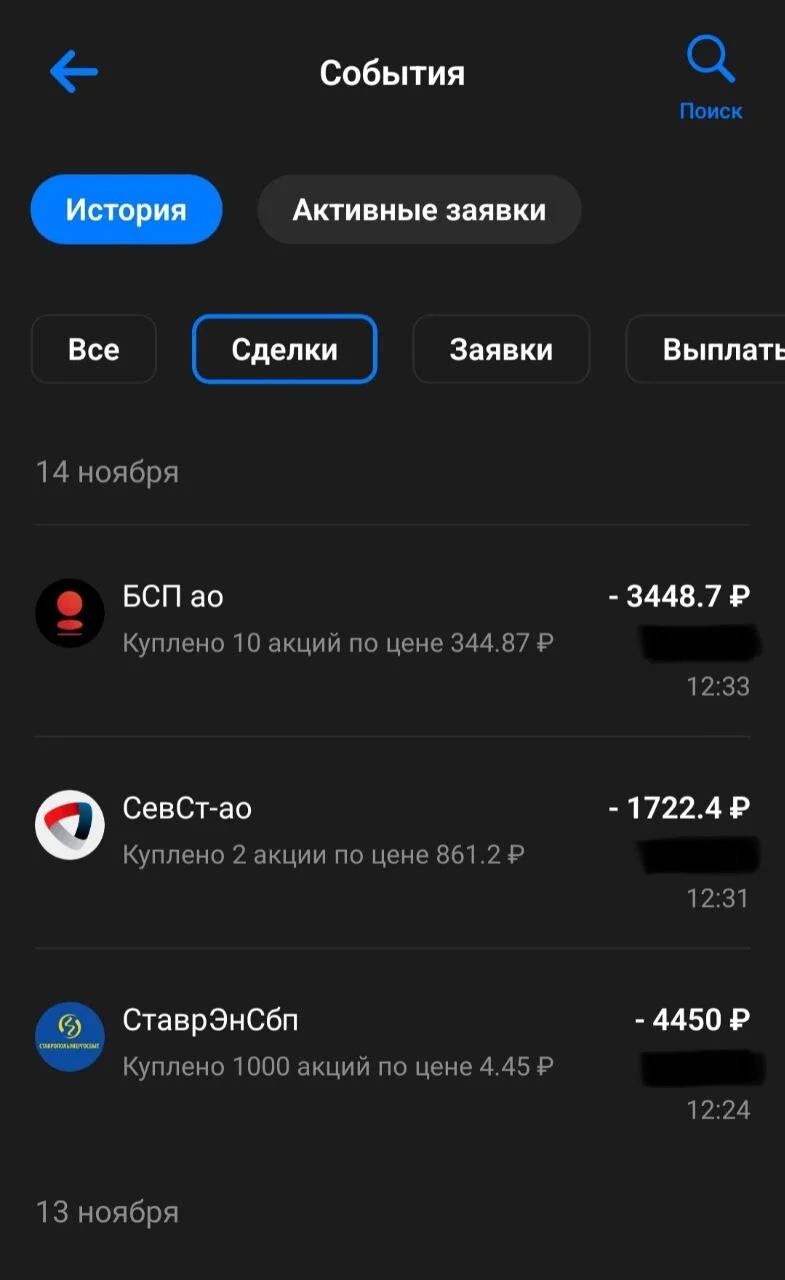Image resolution: width=785 pixels, height=1280 pixels.
Task: Open the БСП ао purchase details
Action: [392, 632]
